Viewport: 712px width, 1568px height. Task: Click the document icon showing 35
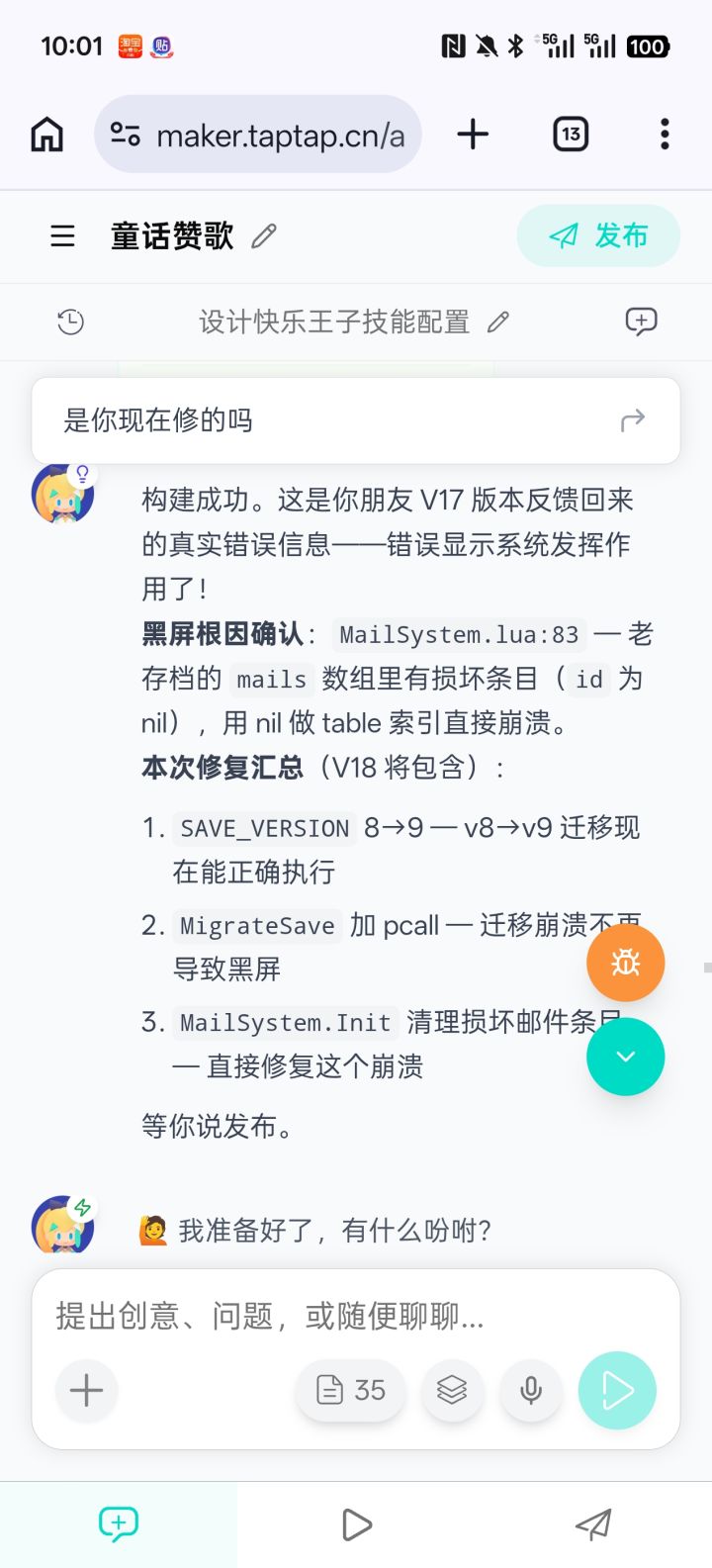(349, 1390)
